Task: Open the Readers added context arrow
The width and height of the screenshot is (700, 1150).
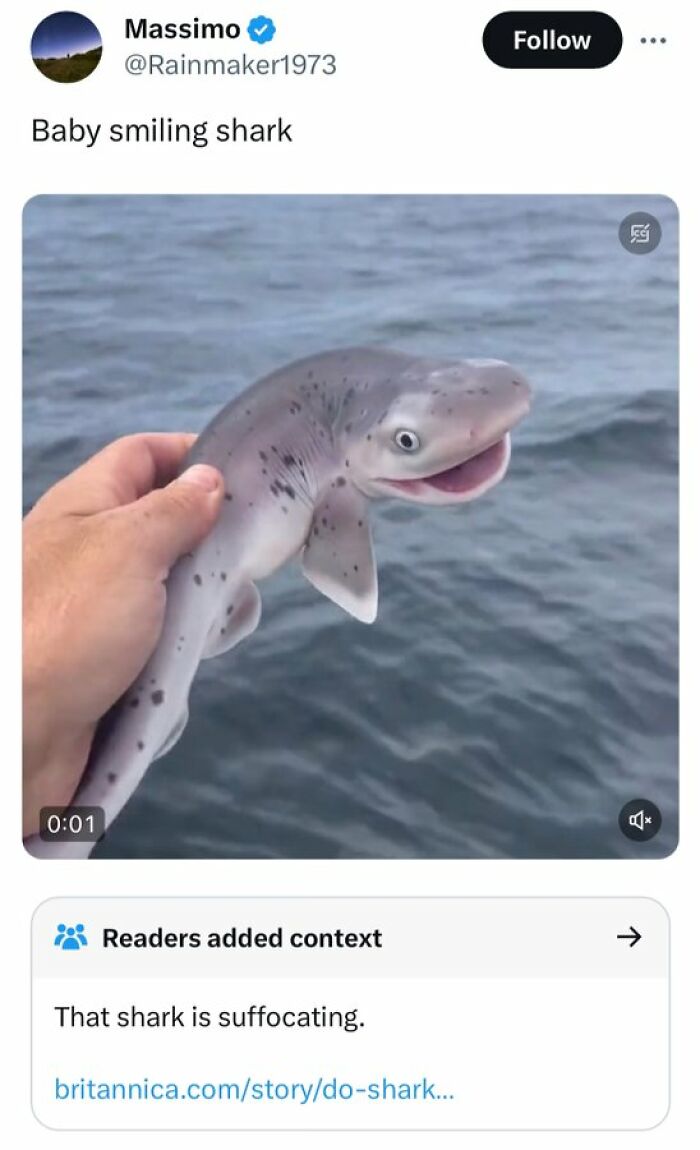Action: pyautogui.click(x=628, y=937)
